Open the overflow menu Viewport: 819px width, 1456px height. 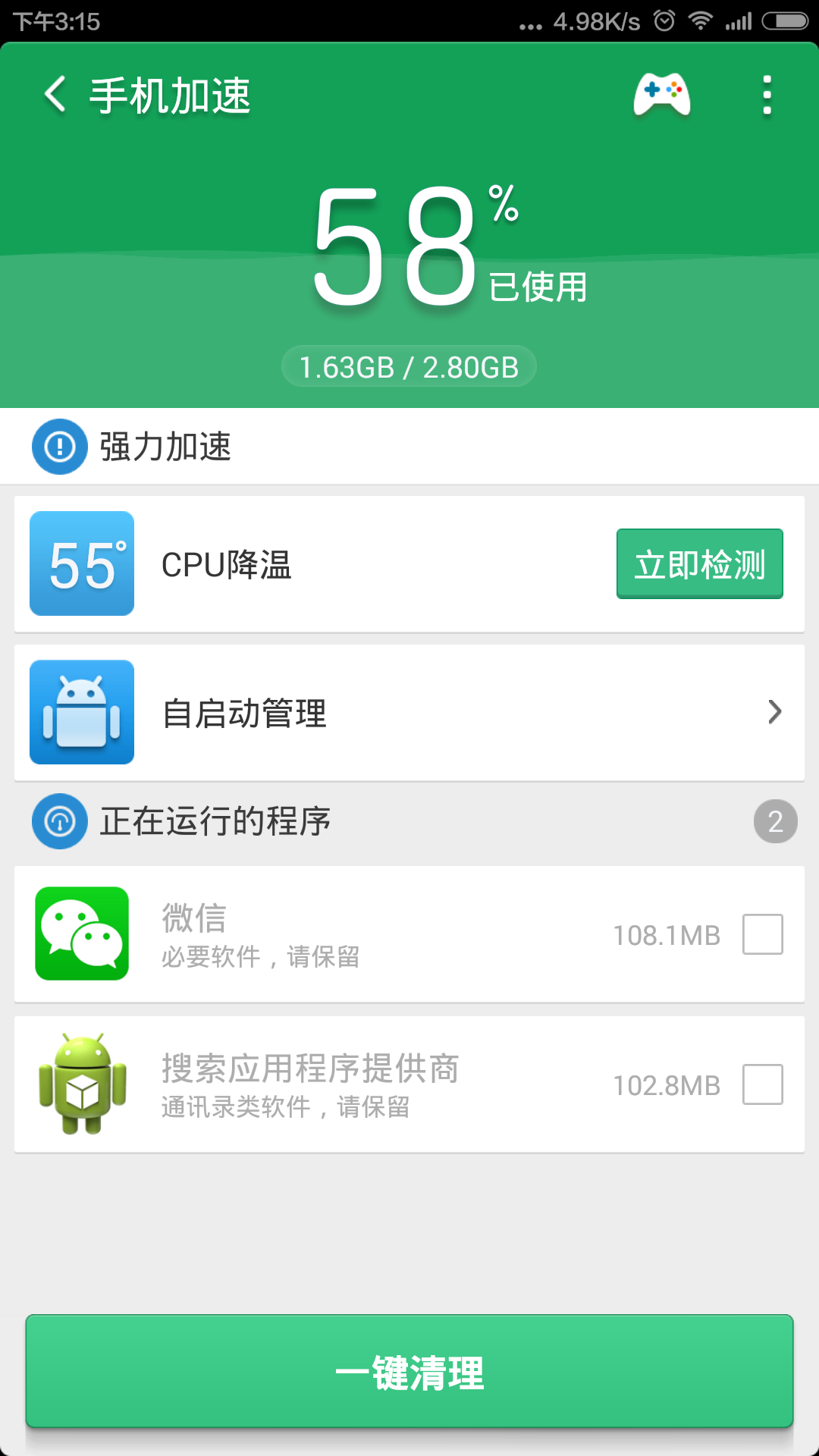(767, 95)
